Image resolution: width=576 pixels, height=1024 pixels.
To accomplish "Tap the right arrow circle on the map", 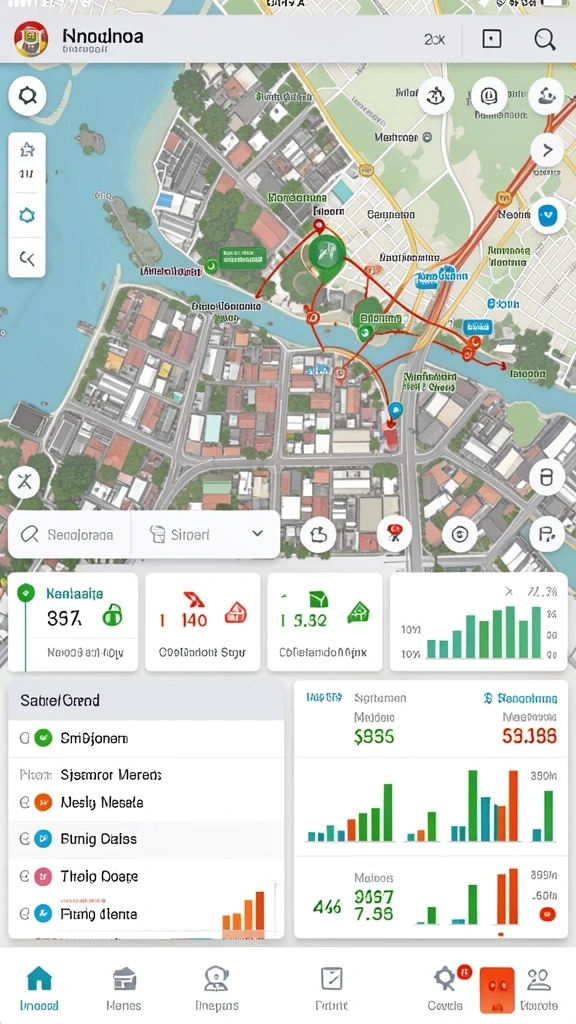I will [547, 150].
